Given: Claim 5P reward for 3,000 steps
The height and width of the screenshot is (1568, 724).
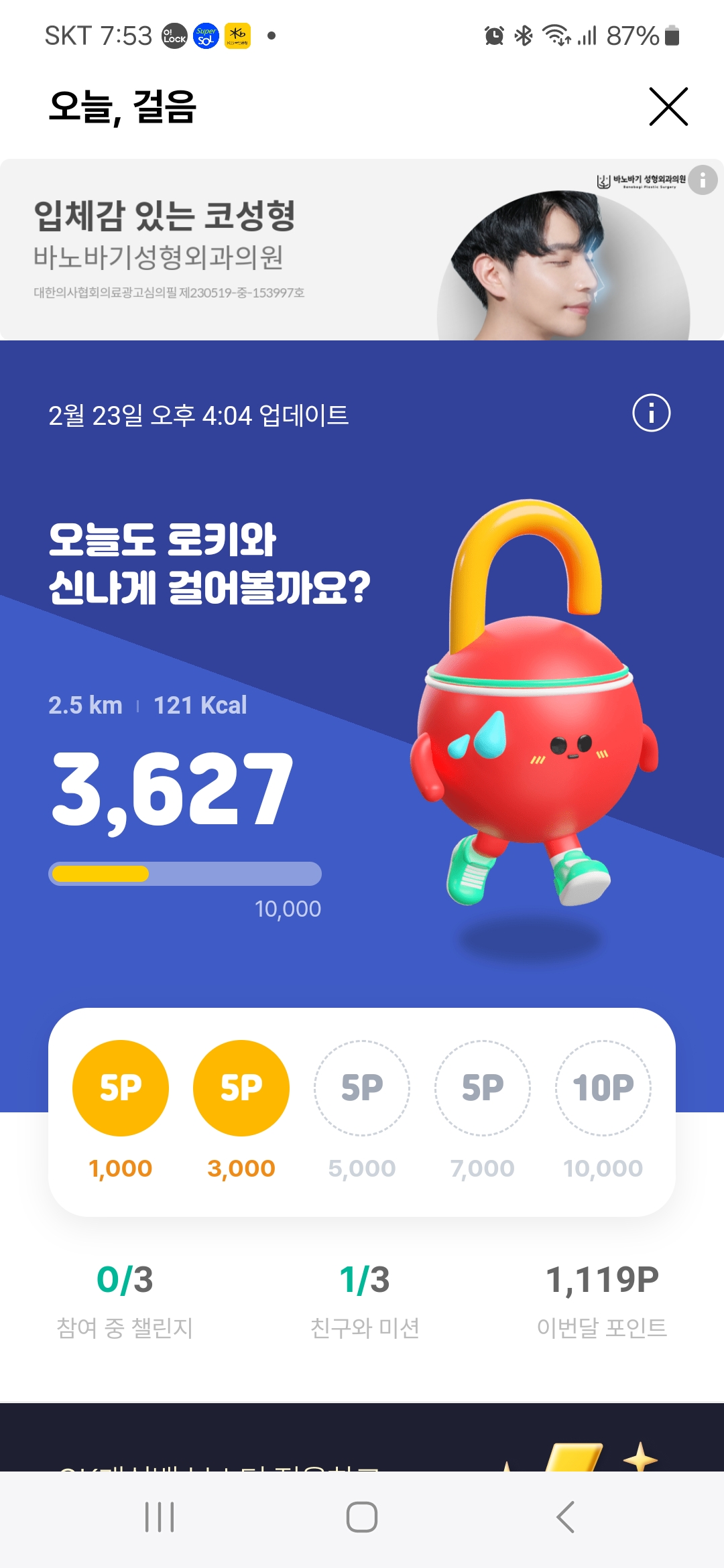Looking at the screenshot, I should [241, 1088].
